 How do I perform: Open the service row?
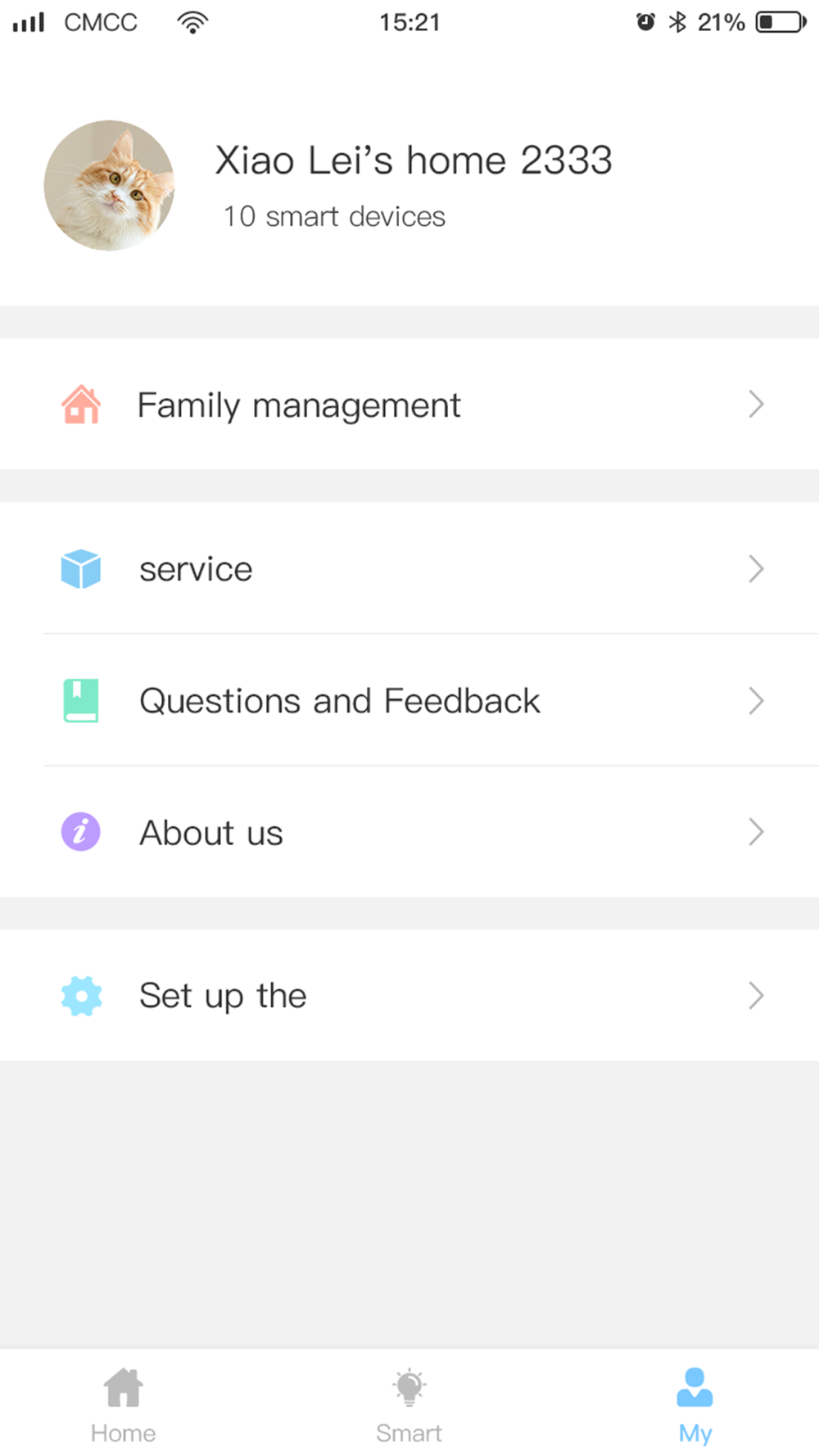point(409,568)
